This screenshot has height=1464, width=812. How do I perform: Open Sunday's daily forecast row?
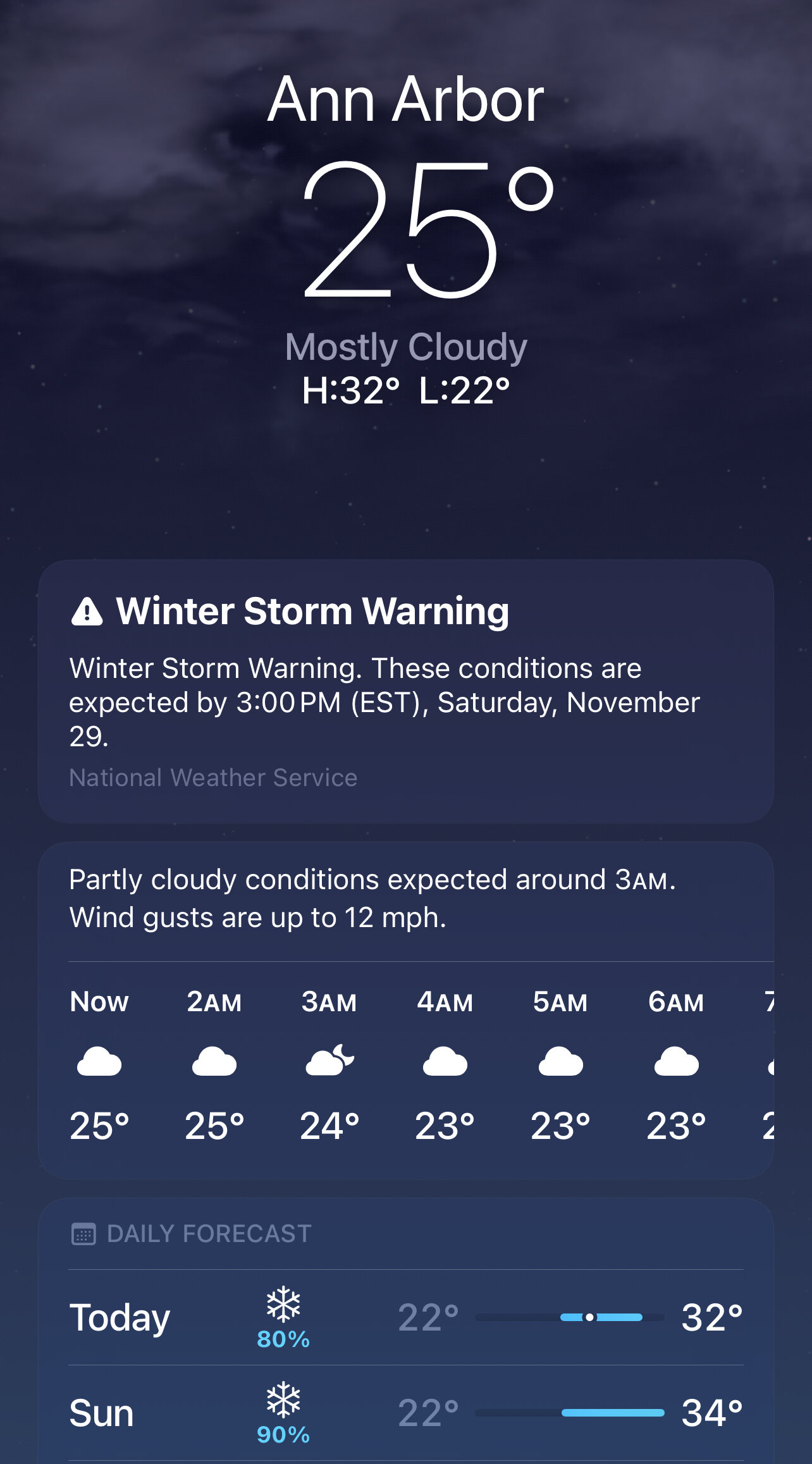405,1413
